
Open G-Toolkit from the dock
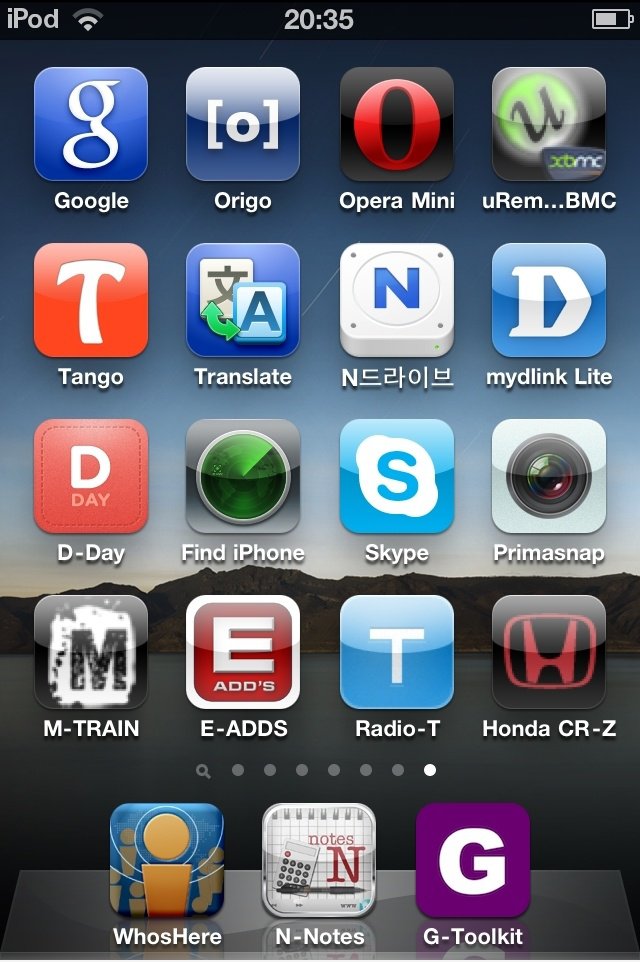coord(472,860)
